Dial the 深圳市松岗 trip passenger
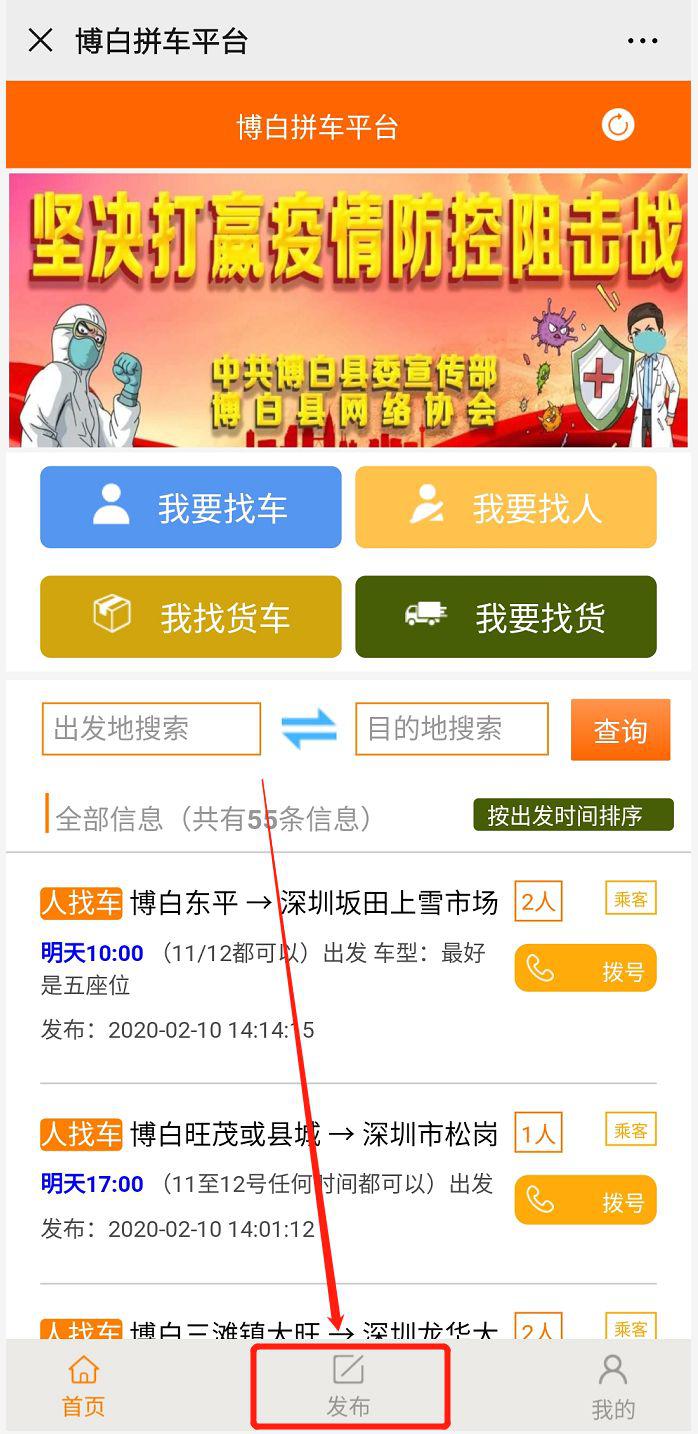Viewport: 698px width, 1434px height. pos(586,1200)
